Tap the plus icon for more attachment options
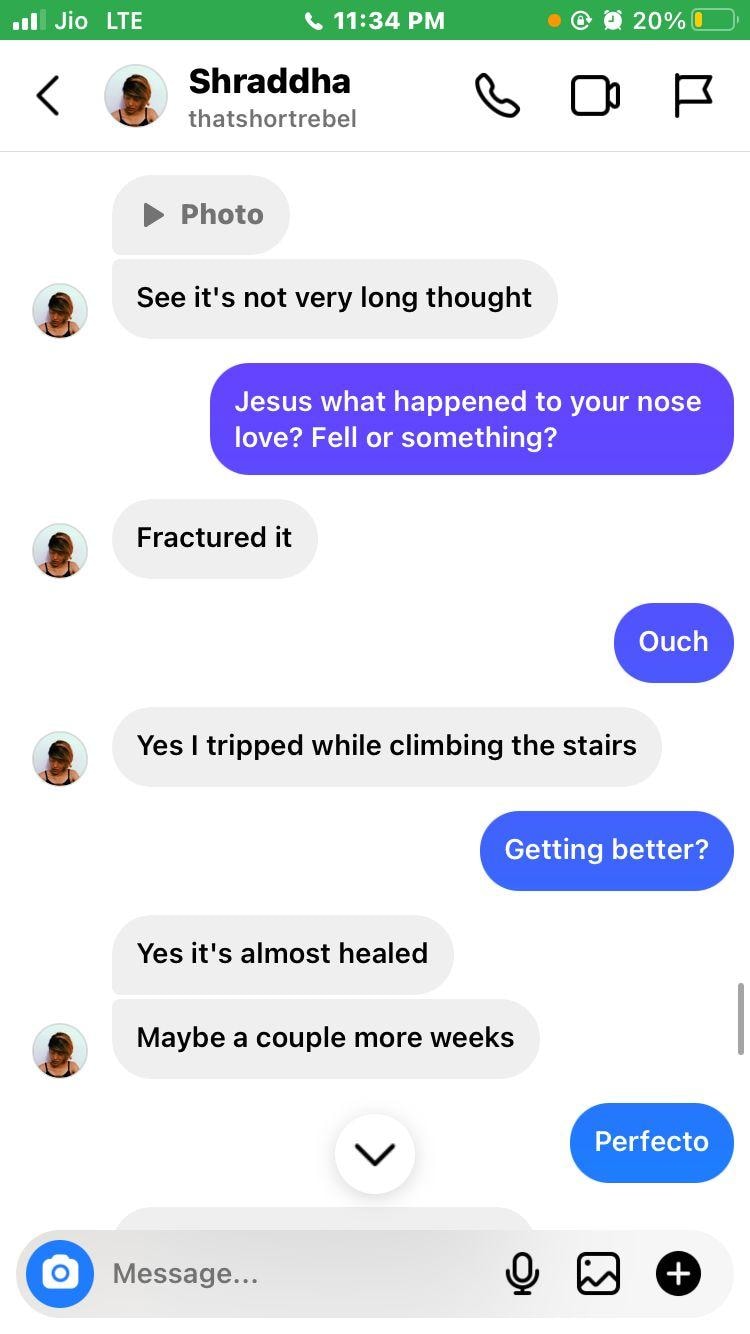This screenshot has width=750, height=1334. click(678, 1273)
